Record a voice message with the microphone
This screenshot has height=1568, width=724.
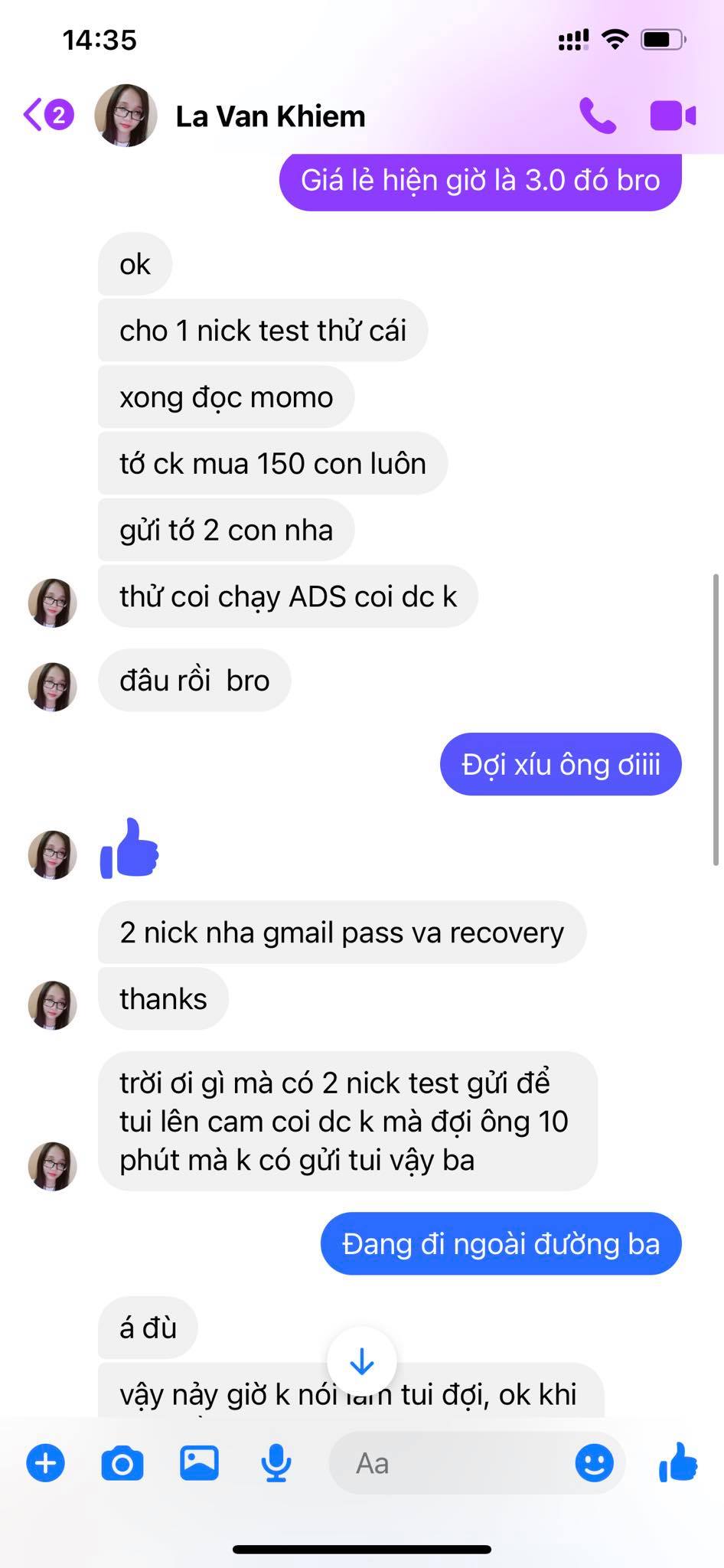276,1463
